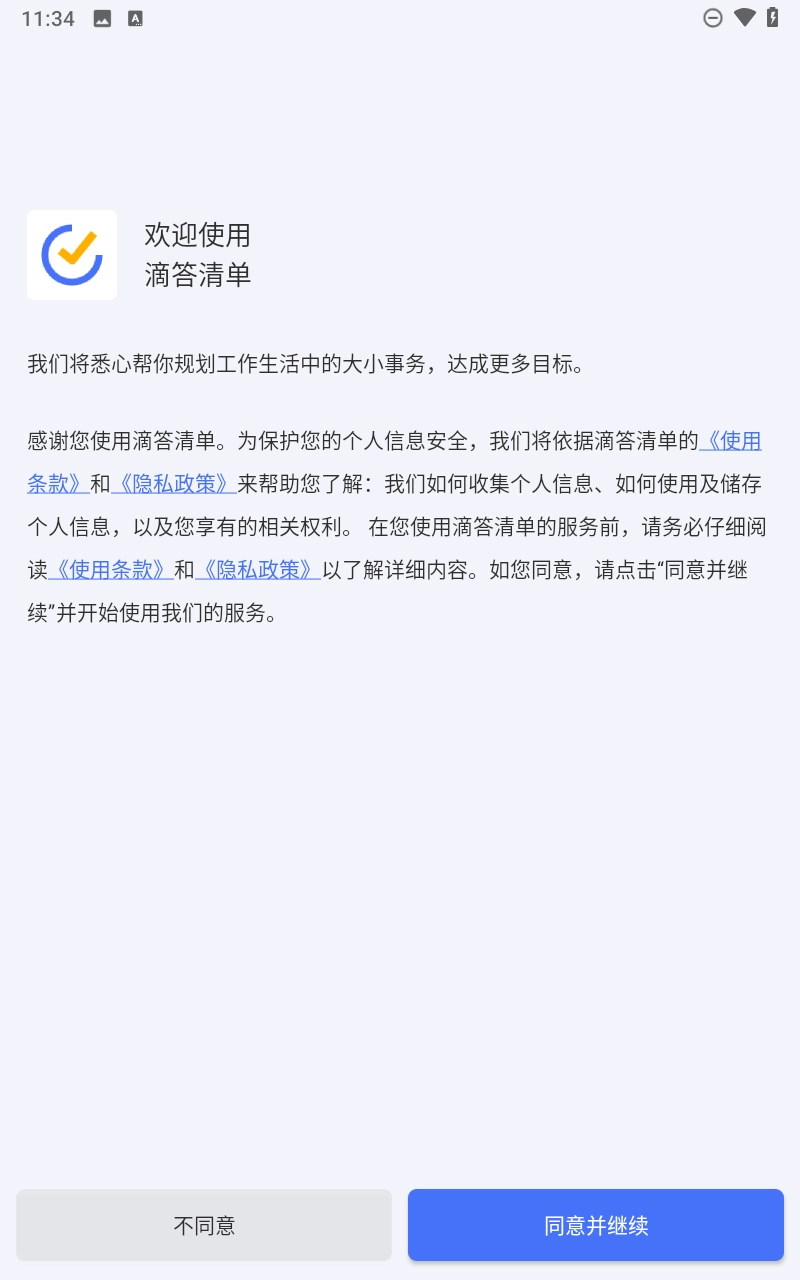Click the screenshot notification icon in status bar
800x1280 pixels.
(x=101, y=17)
